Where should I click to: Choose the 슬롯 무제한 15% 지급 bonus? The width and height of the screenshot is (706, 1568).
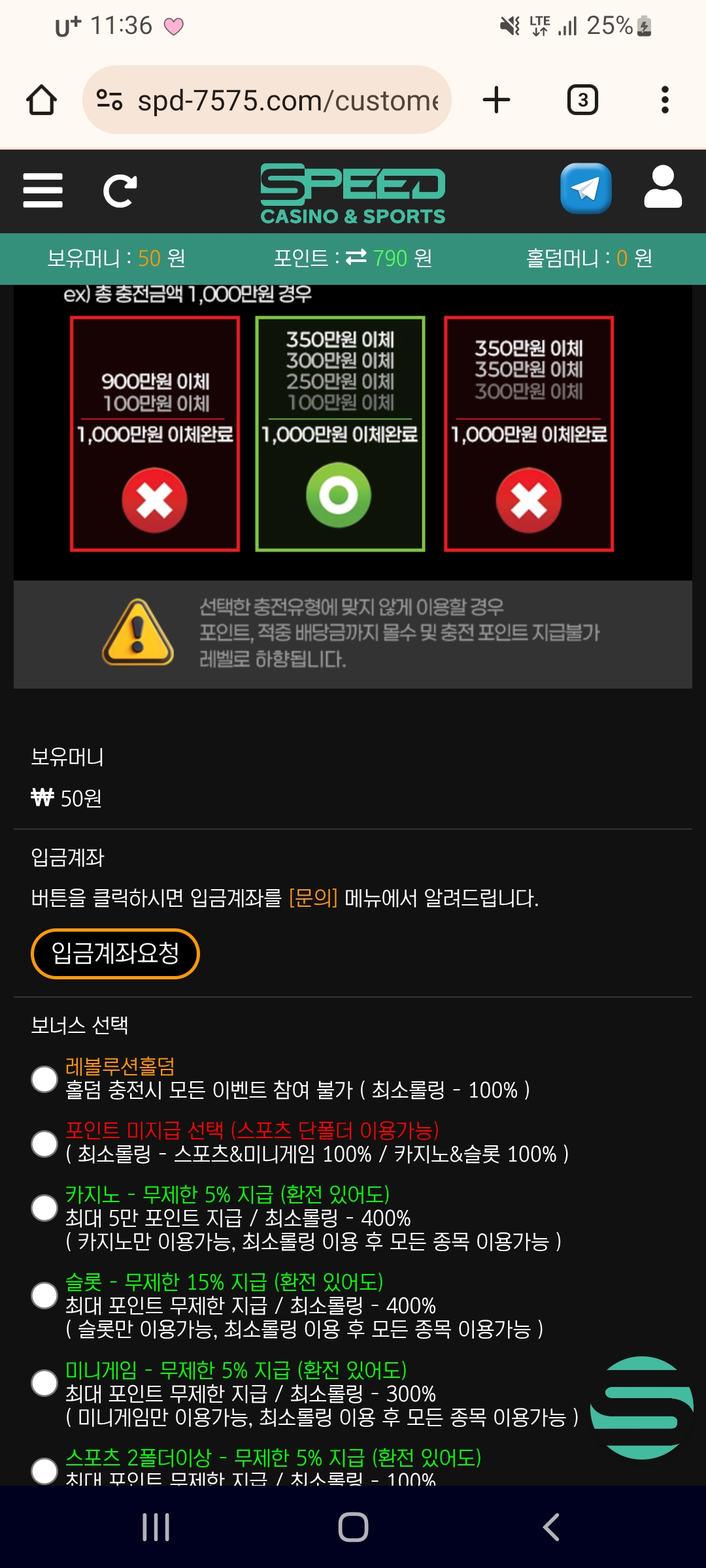tap(44, 1295)
